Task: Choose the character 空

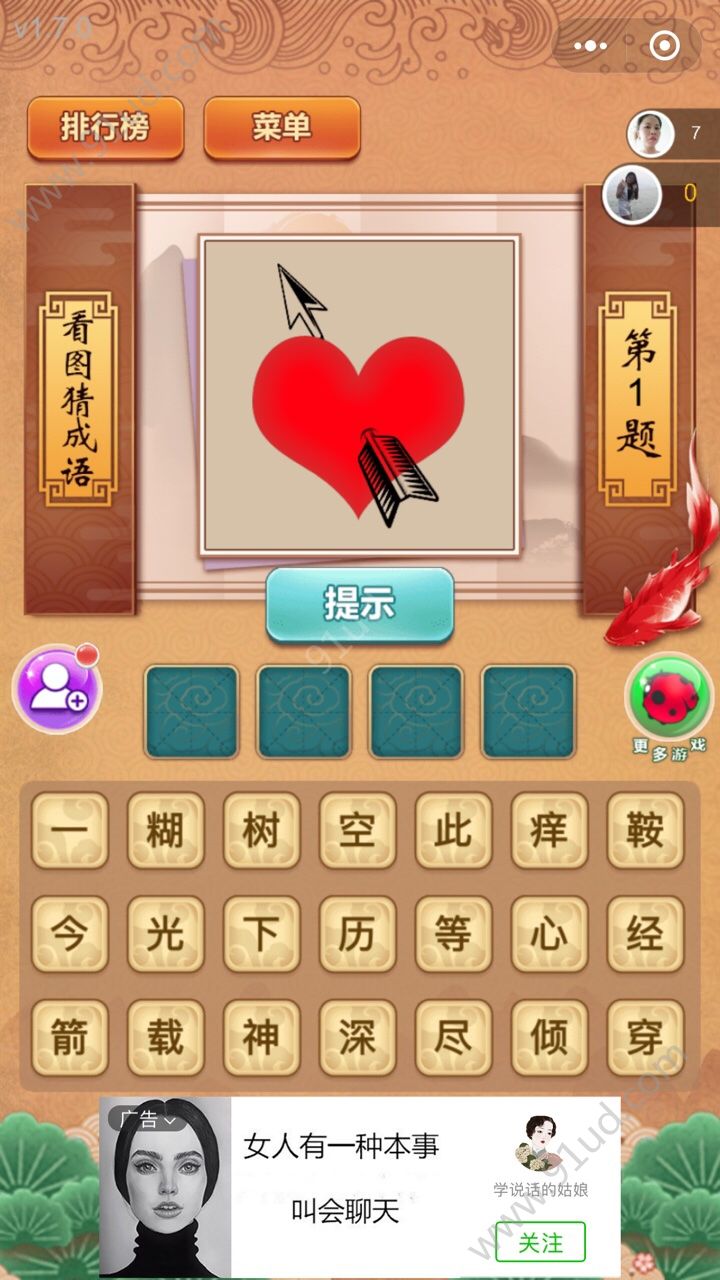Action: coord(357,830)
